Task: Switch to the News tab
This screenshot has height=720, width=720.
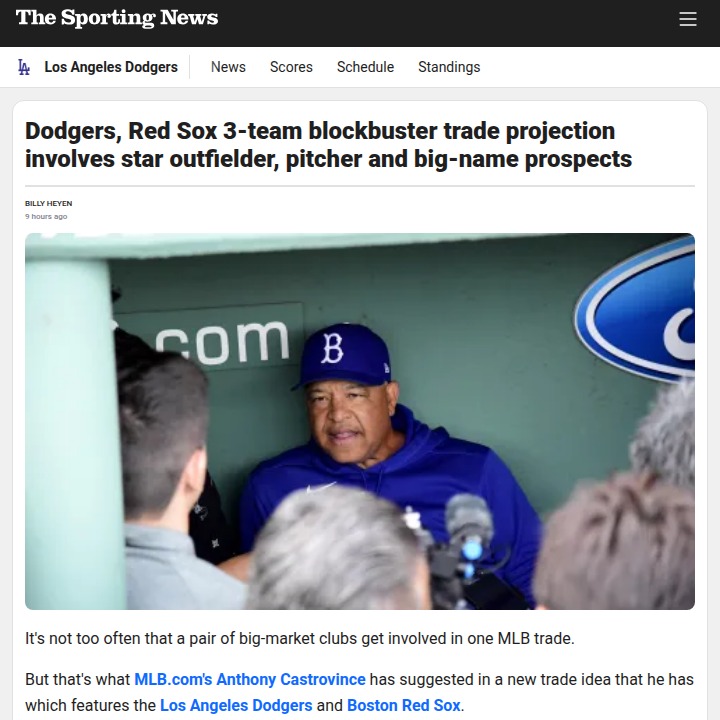Action: (x=228, y=67)
